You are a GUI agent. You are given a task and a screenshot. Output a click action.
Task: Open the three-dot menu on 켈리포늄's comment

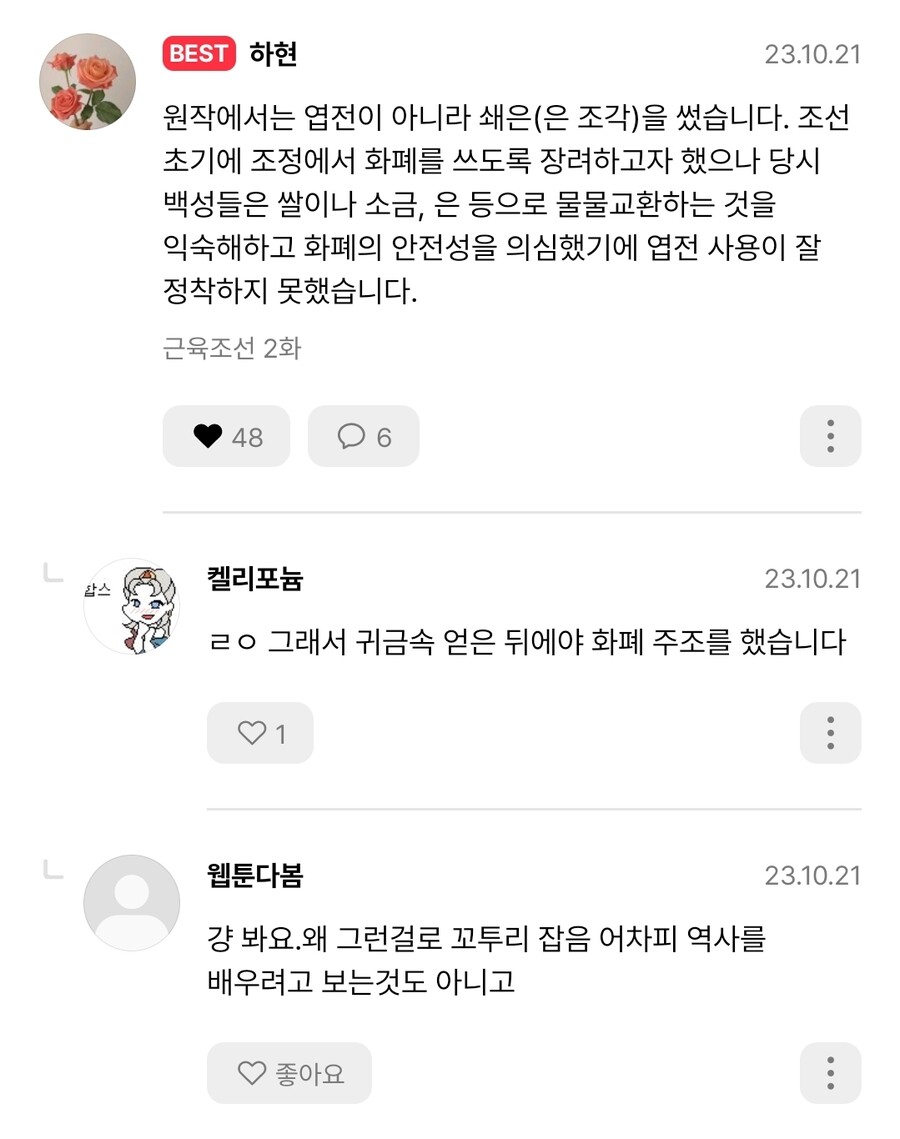point(830,732)
